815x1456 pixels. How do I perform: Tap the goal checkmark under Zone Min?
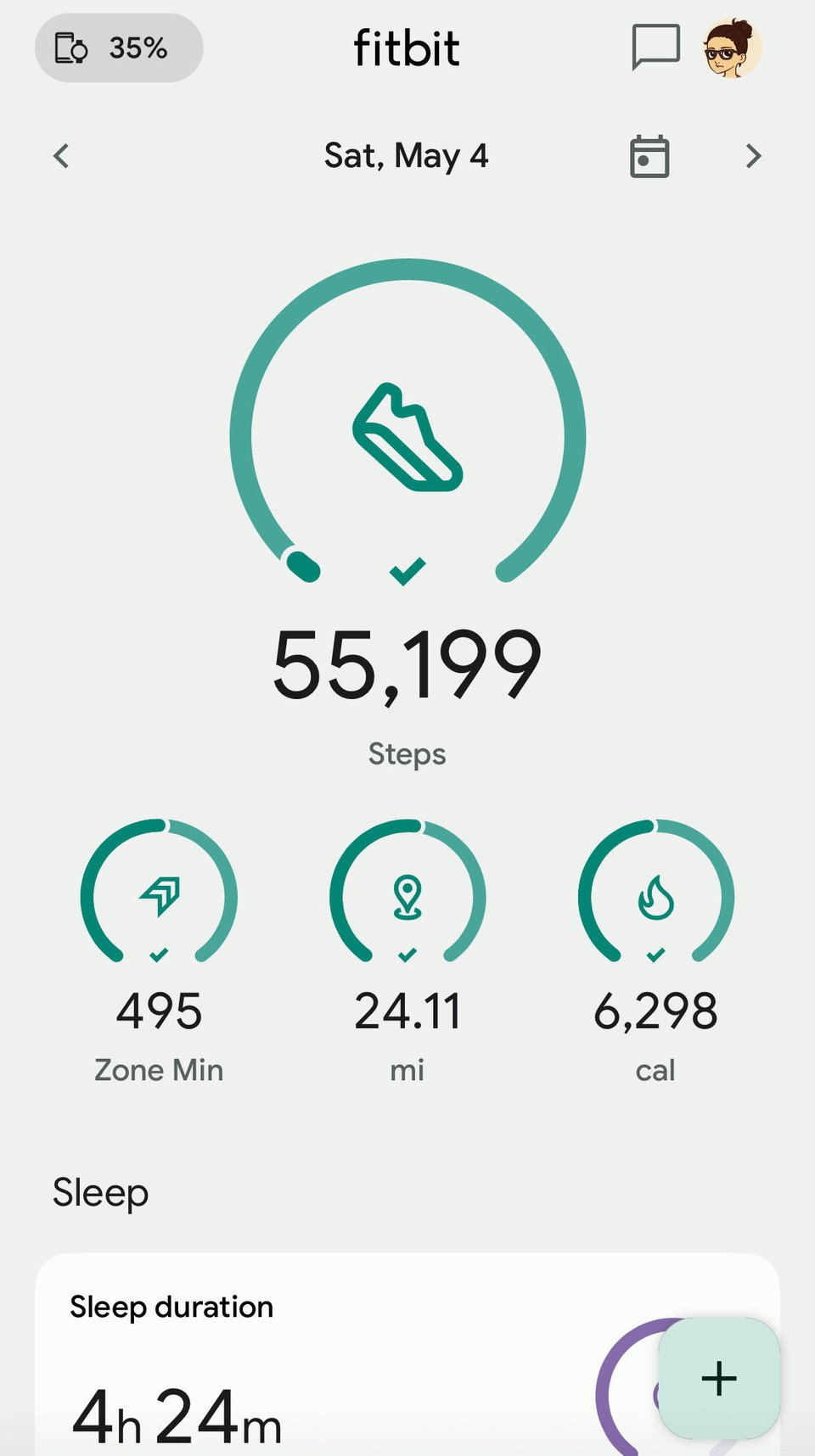(159, 955)
